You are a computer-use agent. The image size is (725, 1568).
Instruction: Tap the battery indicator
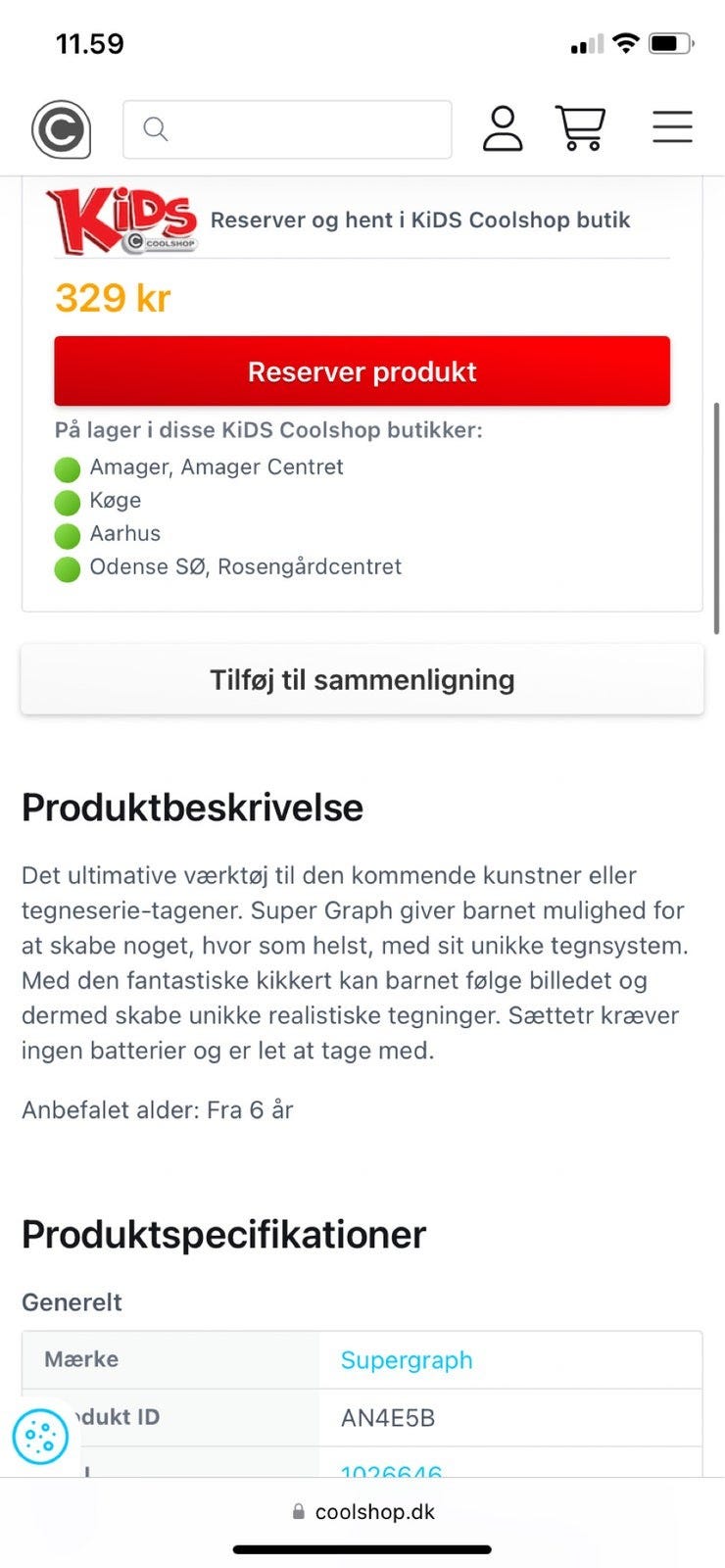(x=670, y=41)
